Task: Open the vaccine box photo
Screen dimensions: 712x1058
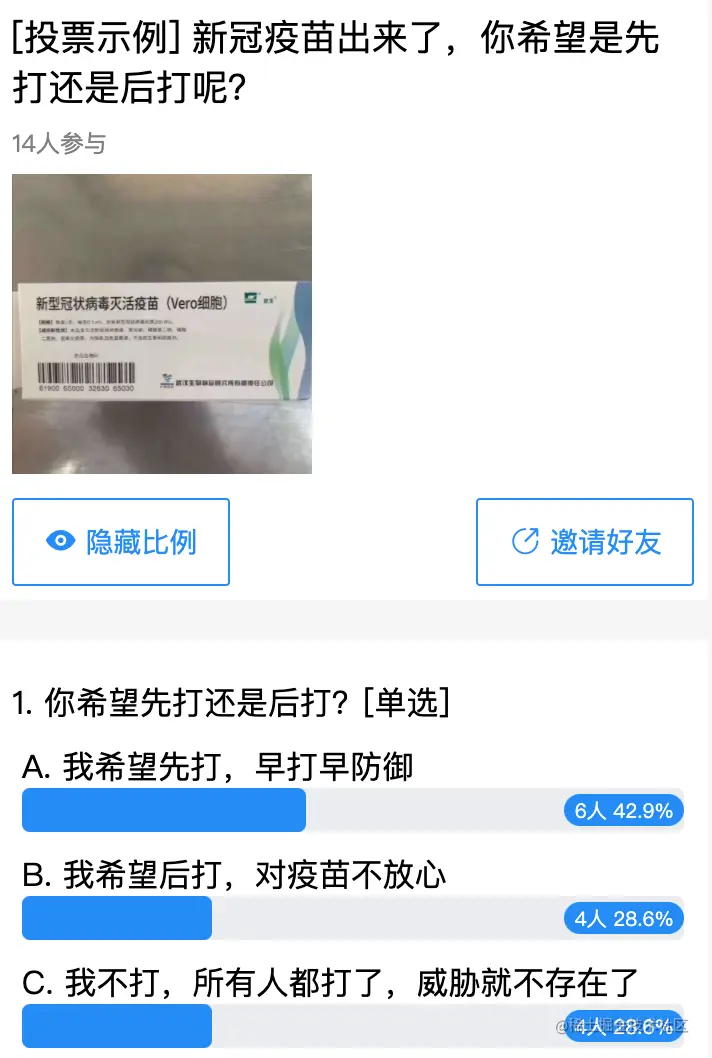Action: point(162,324)
